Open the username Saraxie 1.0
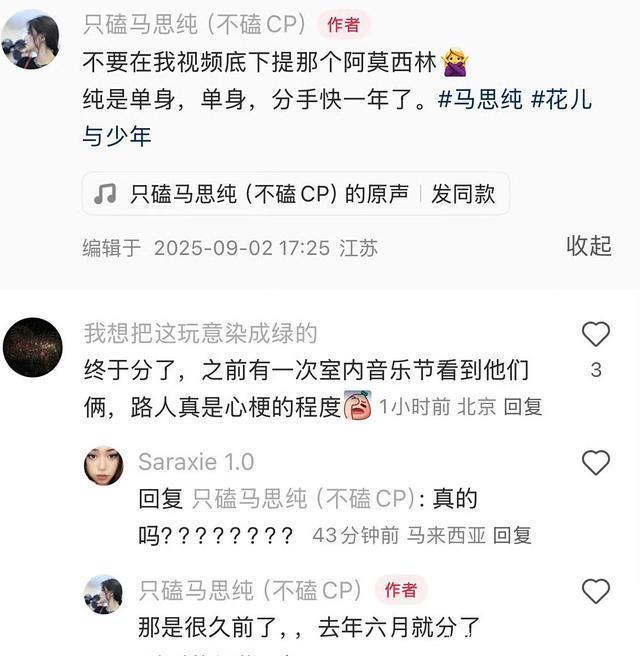Viewport: 640px width, 656px height. point(196,462)
